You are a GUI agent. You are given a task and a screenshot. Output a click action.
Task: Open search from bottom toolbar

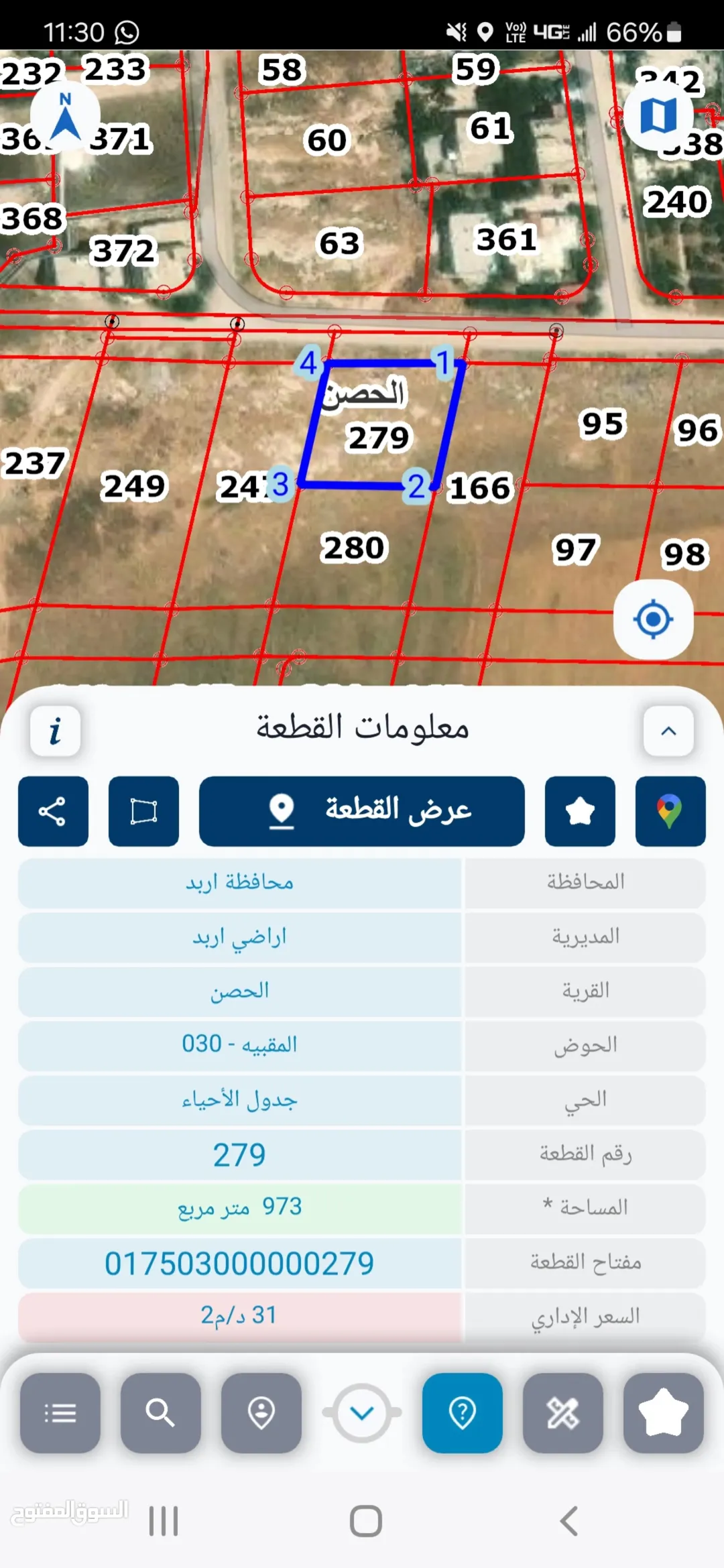(161, 1412)
